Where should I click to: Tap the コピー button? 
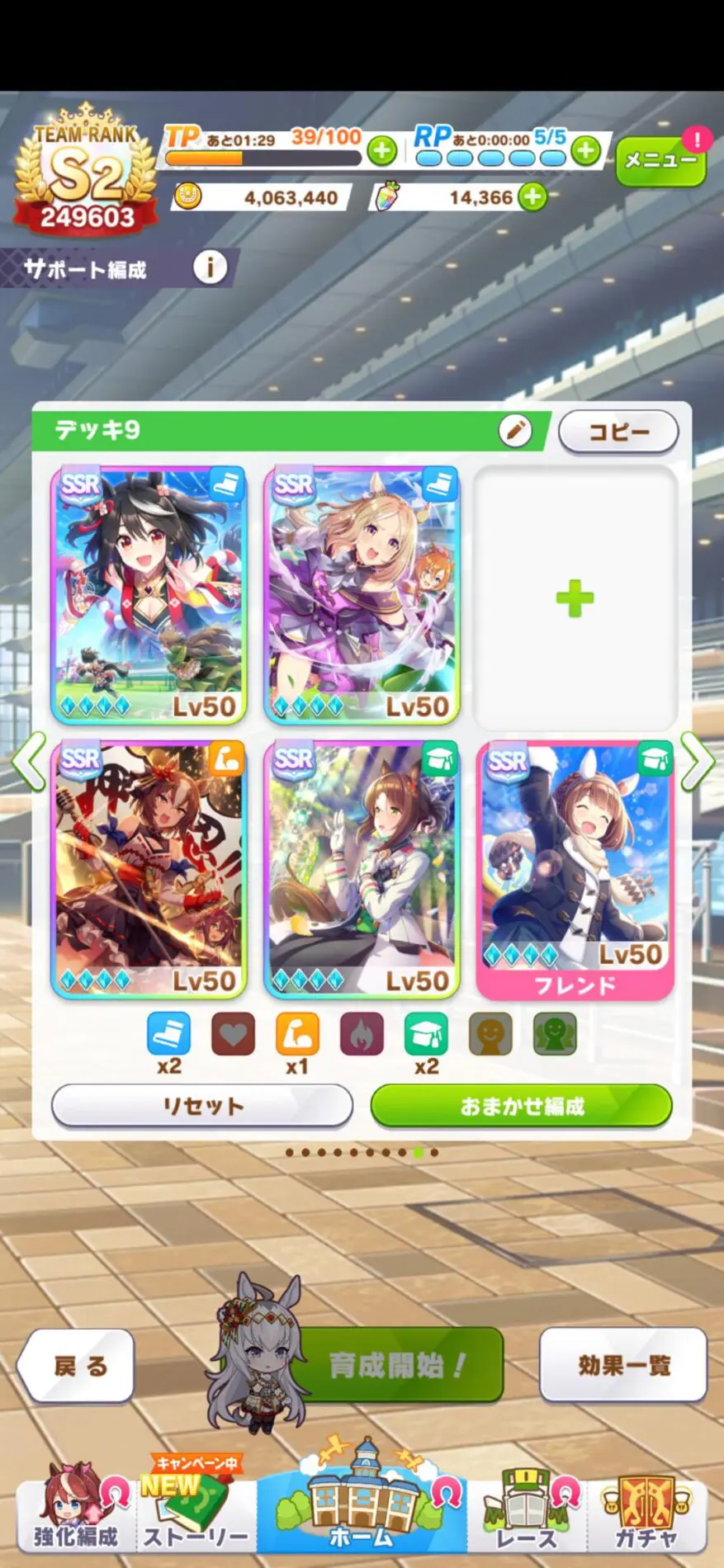(618, 432)
